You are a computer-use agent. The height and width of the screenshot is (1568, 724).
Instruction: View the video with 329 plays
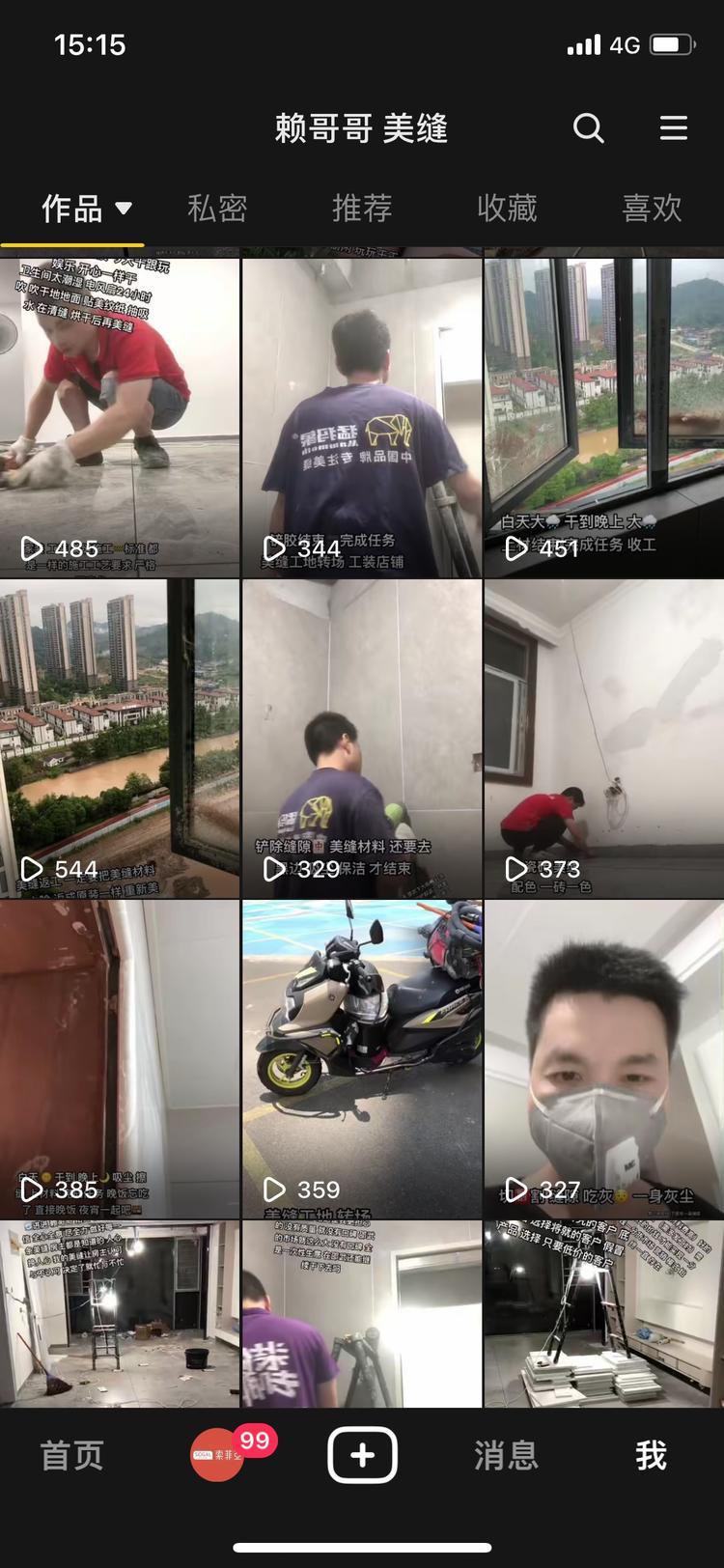pyautogui.click(x=362, y=739)
